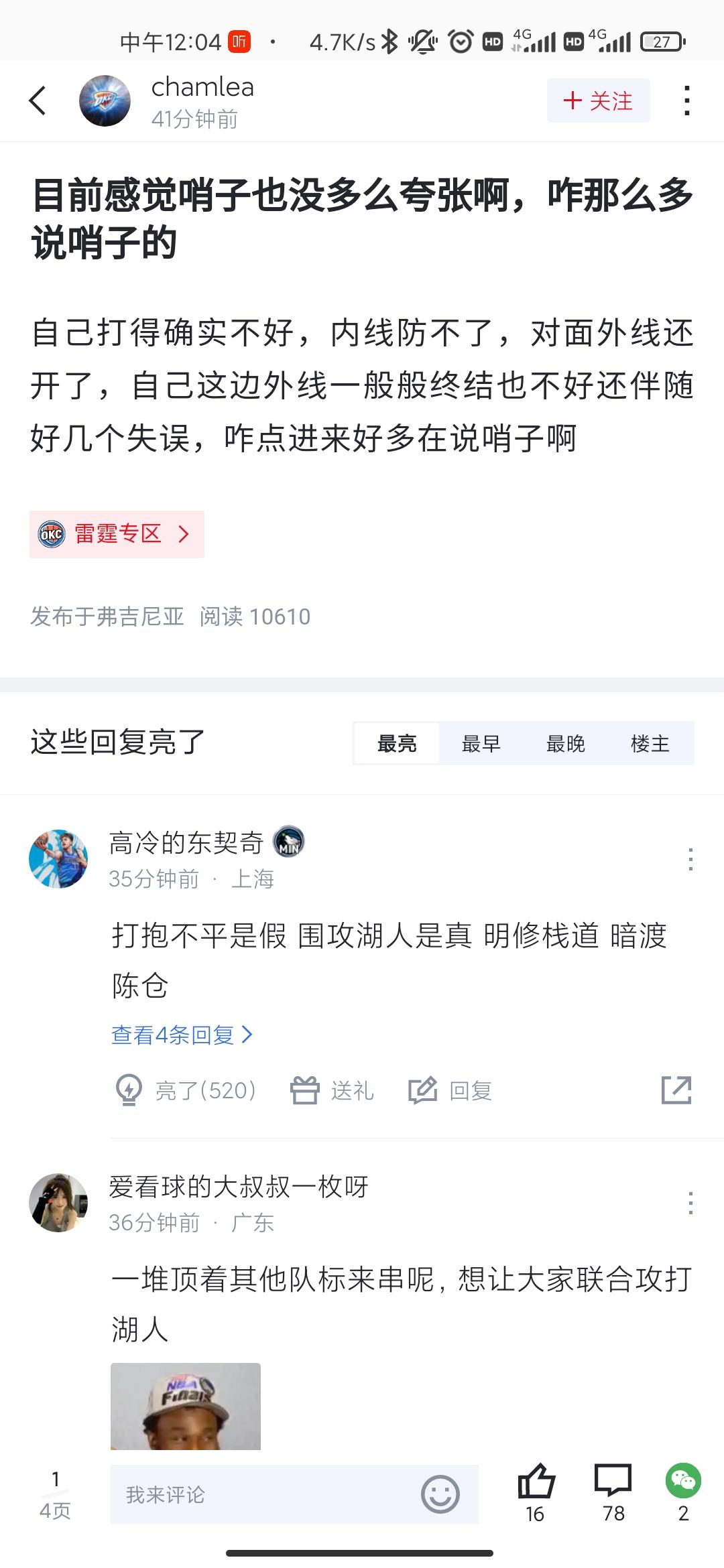Switch to the 最晚 sort tab
Viewport: 724px width, 1568px height.
click(x=565, y=743)
